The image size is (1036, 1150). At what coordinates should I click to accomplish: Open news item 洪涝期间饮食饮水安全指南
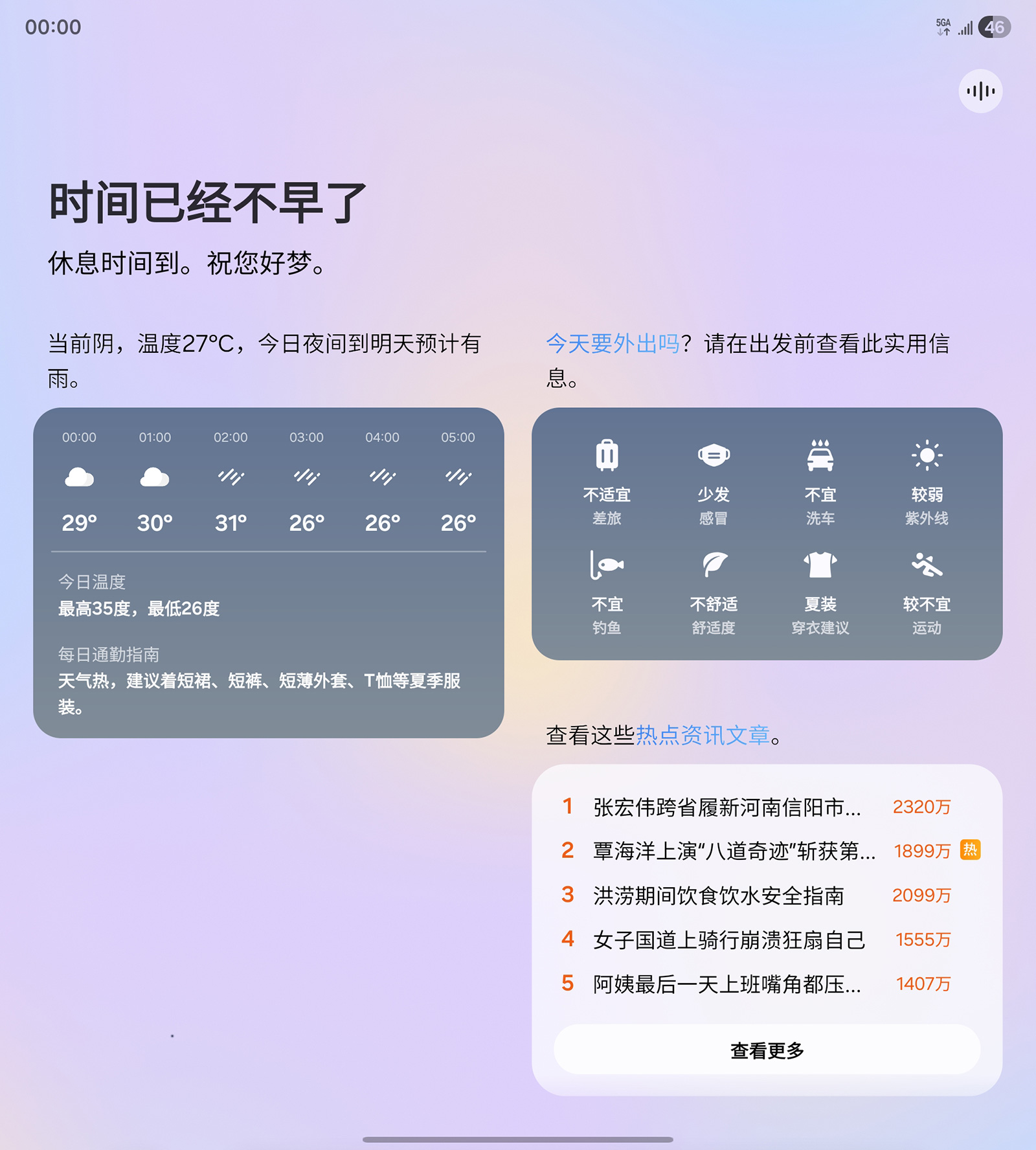point(719,896)
